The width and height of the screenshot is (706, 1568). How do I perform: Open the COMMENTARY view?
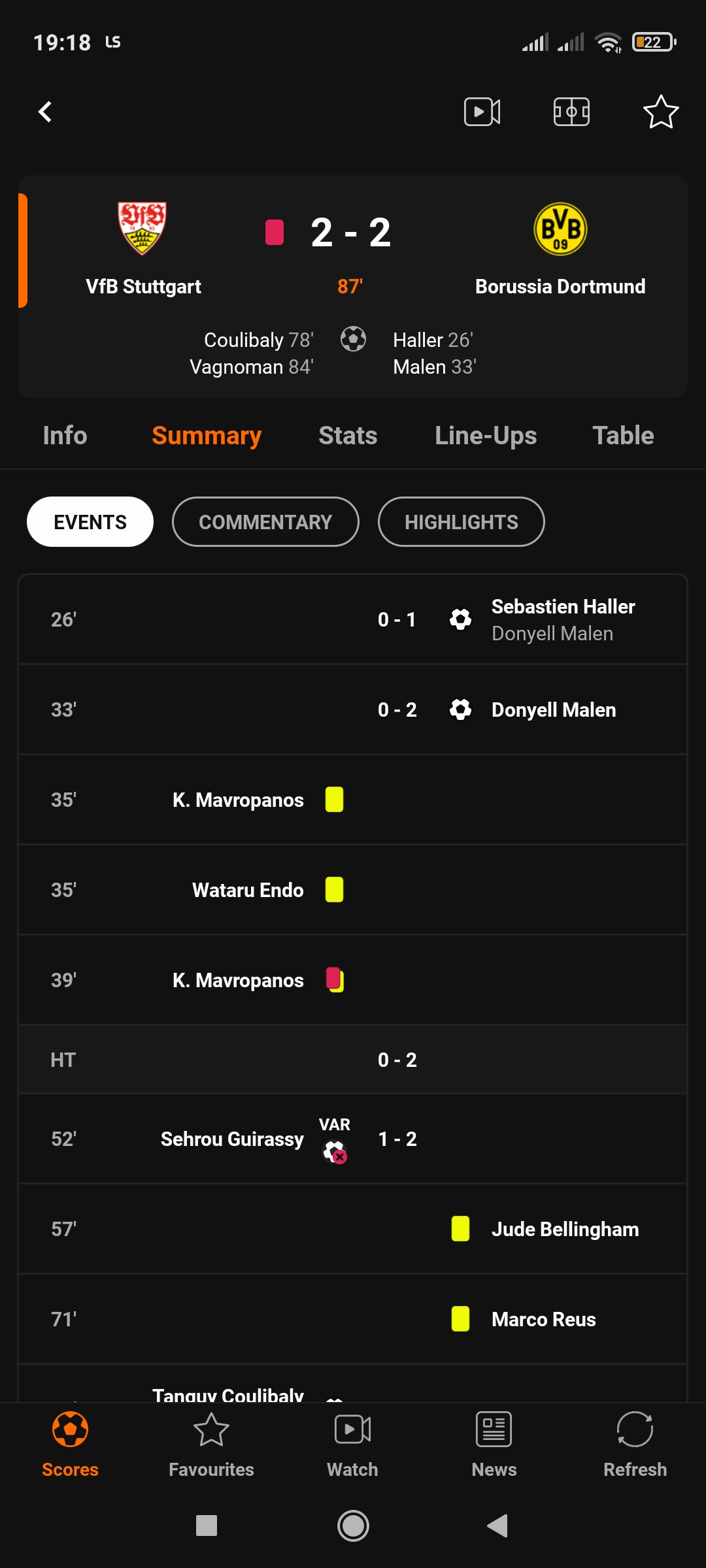(265, 521)
